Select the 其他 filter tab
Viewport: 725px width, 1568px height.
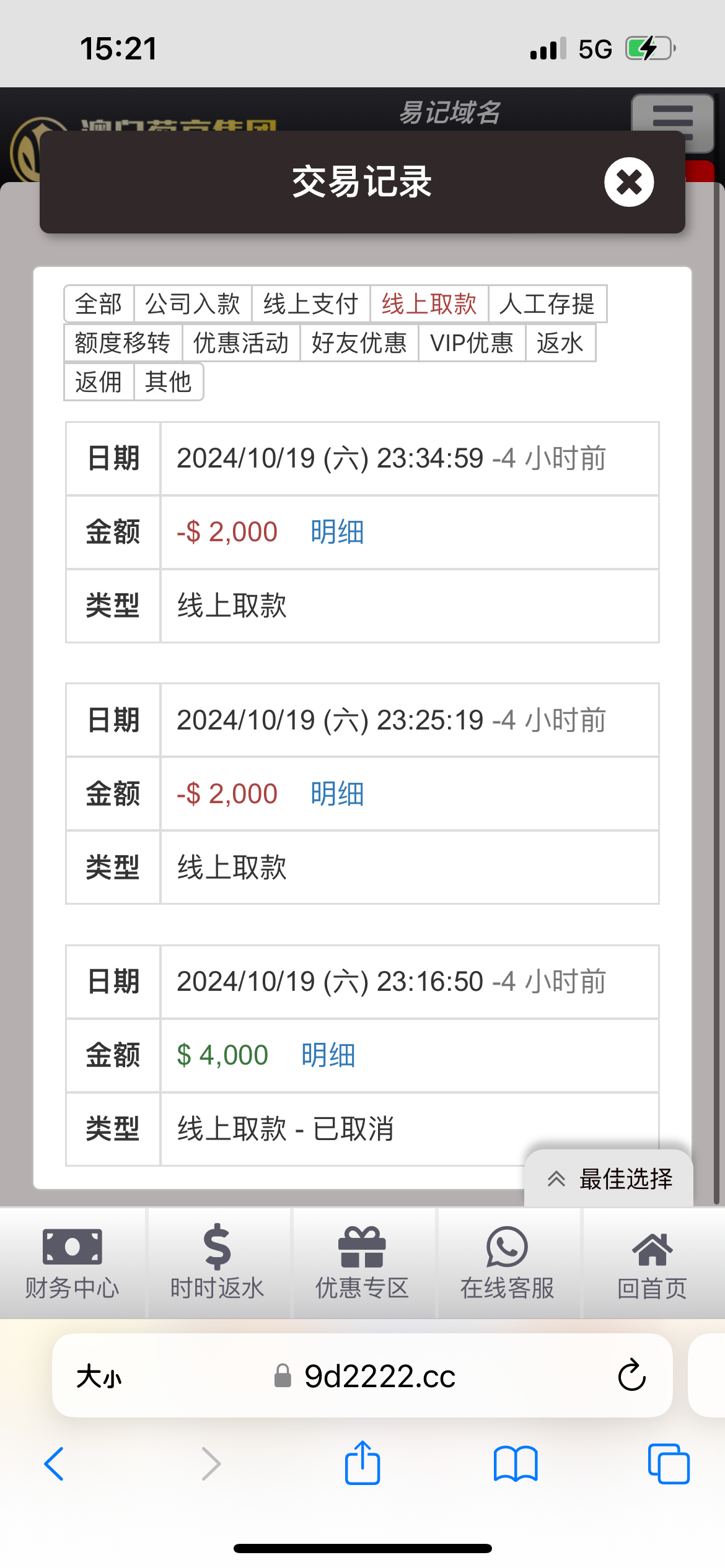pyautogui.click(x=169, y=381)
